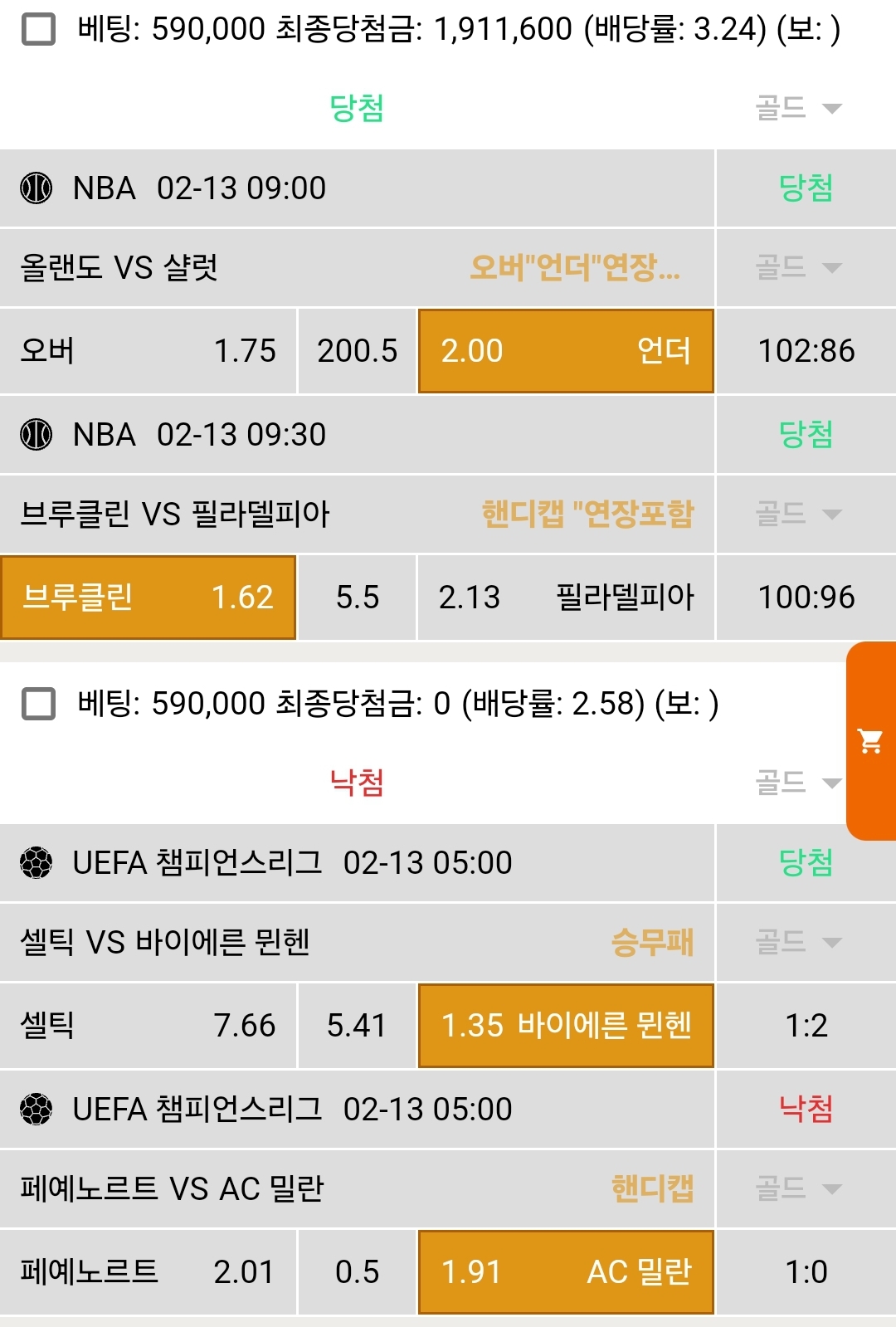Viewport: 896px width, 1327px height.
Task: Open the 골드 dropdown in the 셀틱 VS 바이에른 뮌헨 row
Action: coord(798,942)
